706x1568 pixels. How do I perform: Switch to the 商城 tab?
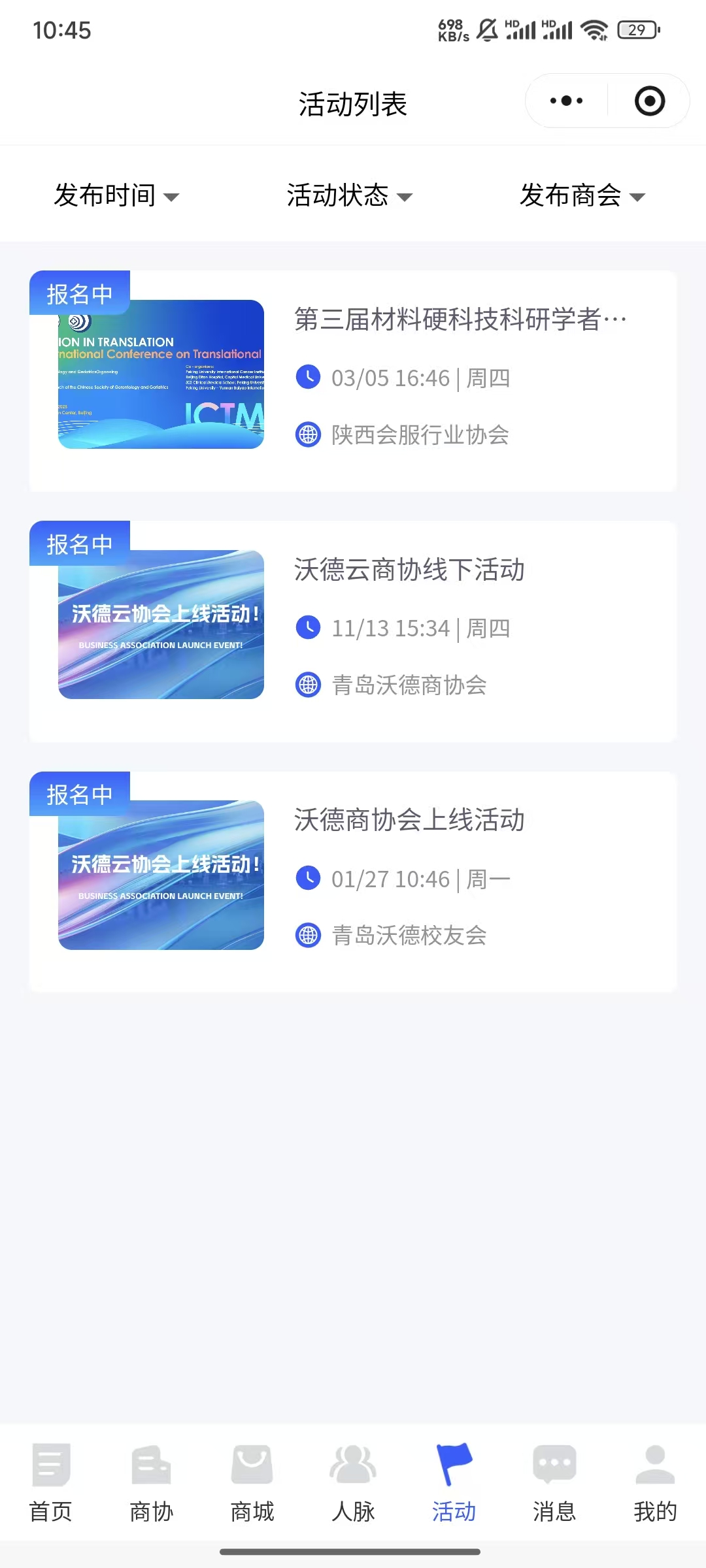252,1484
